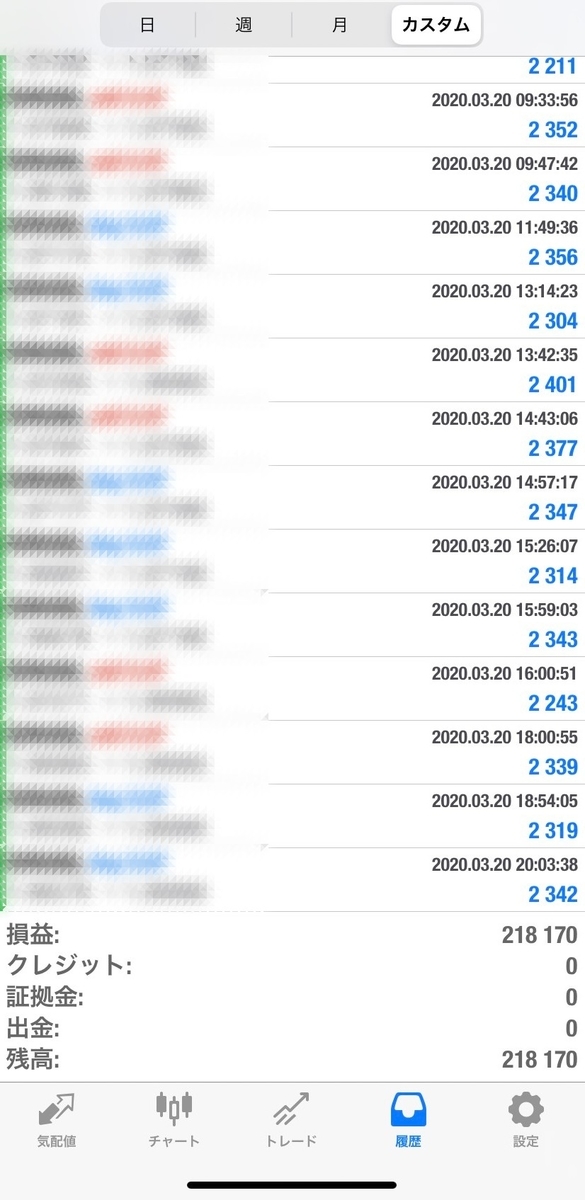The image size is (585, 1200).
Task: Open the 気配値 tab
Action: pyautogui.click(x=56, y=1120)
